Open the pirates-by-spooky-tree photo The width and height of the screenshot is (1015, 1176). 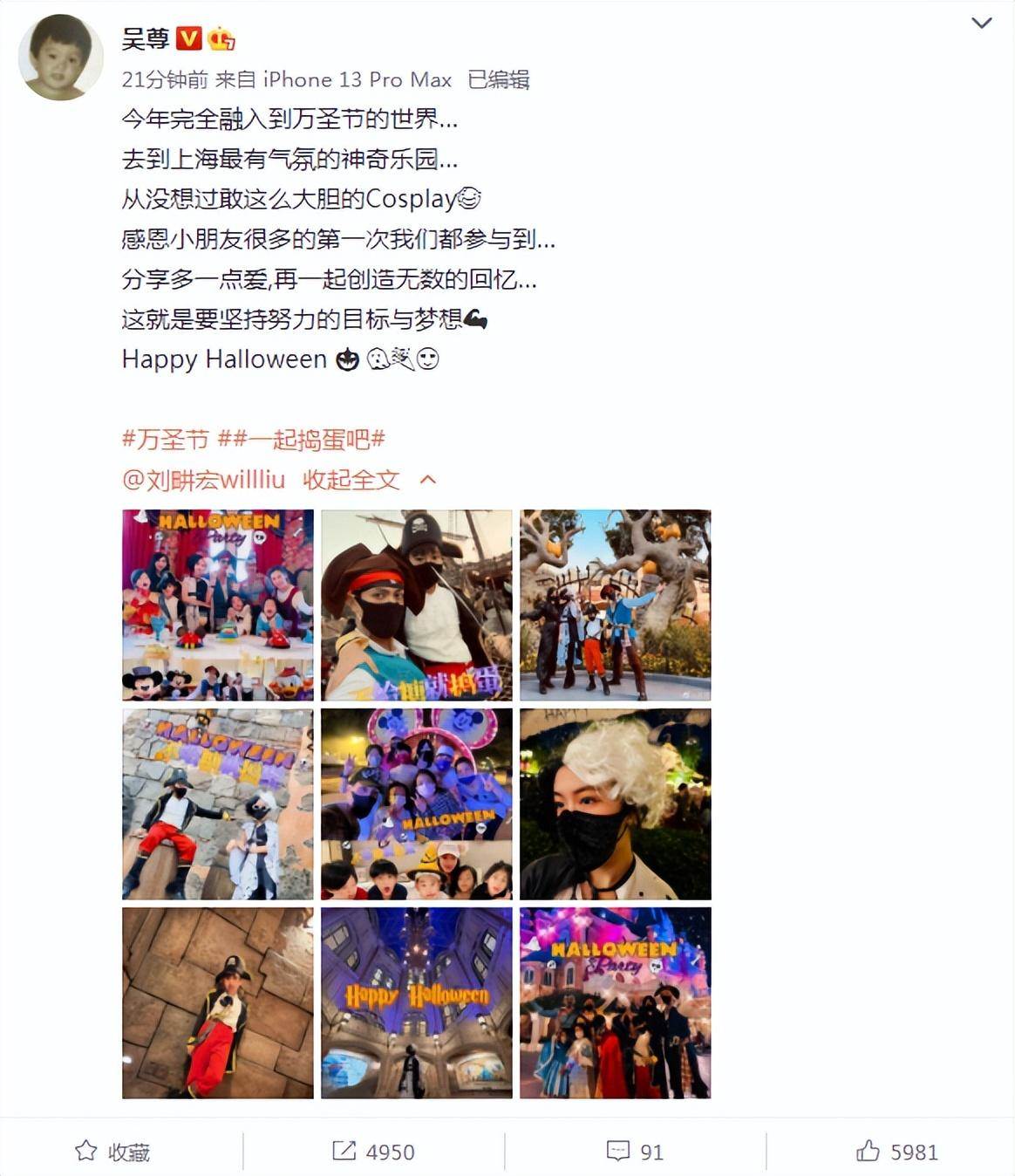tap(616, 605)
